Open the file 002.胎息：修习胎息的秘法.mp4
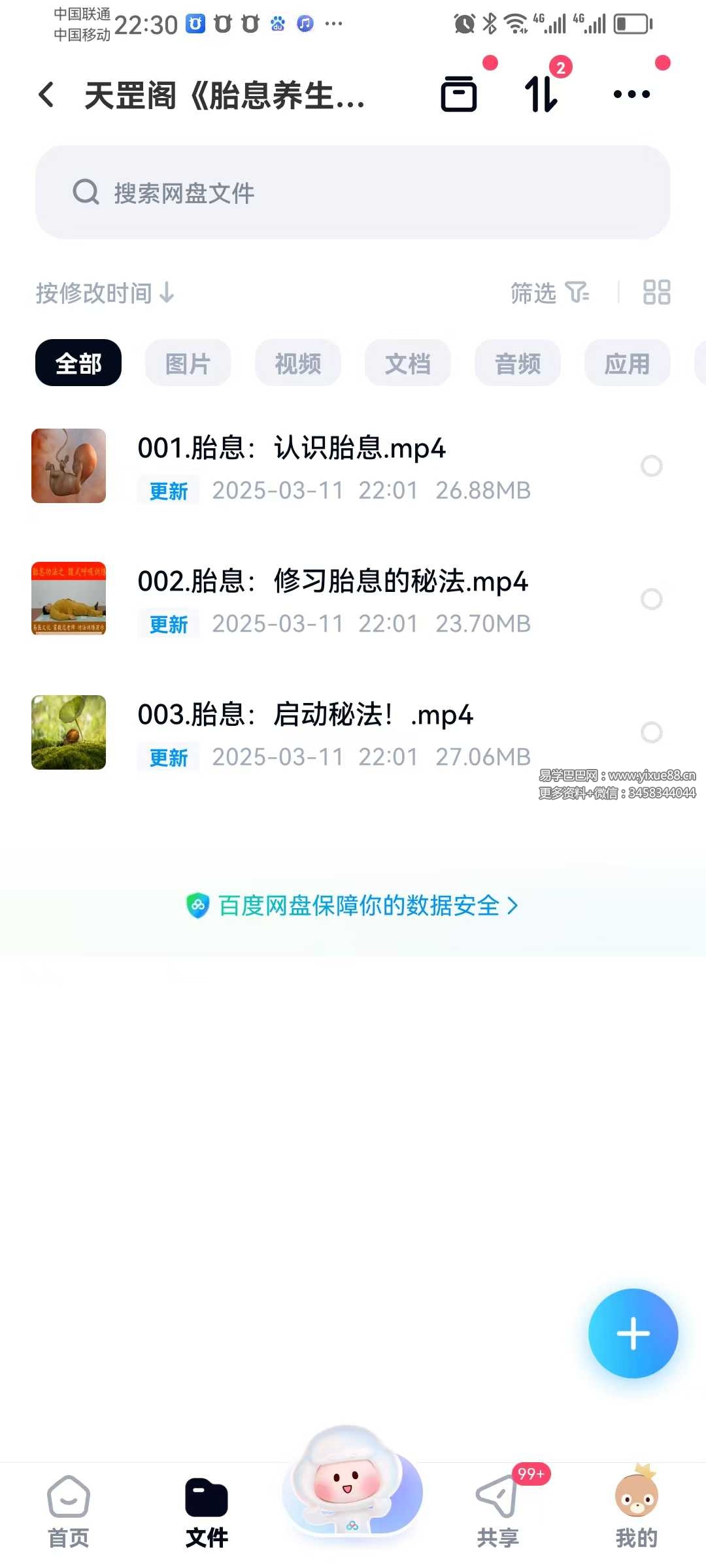 (x=332, y=582)
